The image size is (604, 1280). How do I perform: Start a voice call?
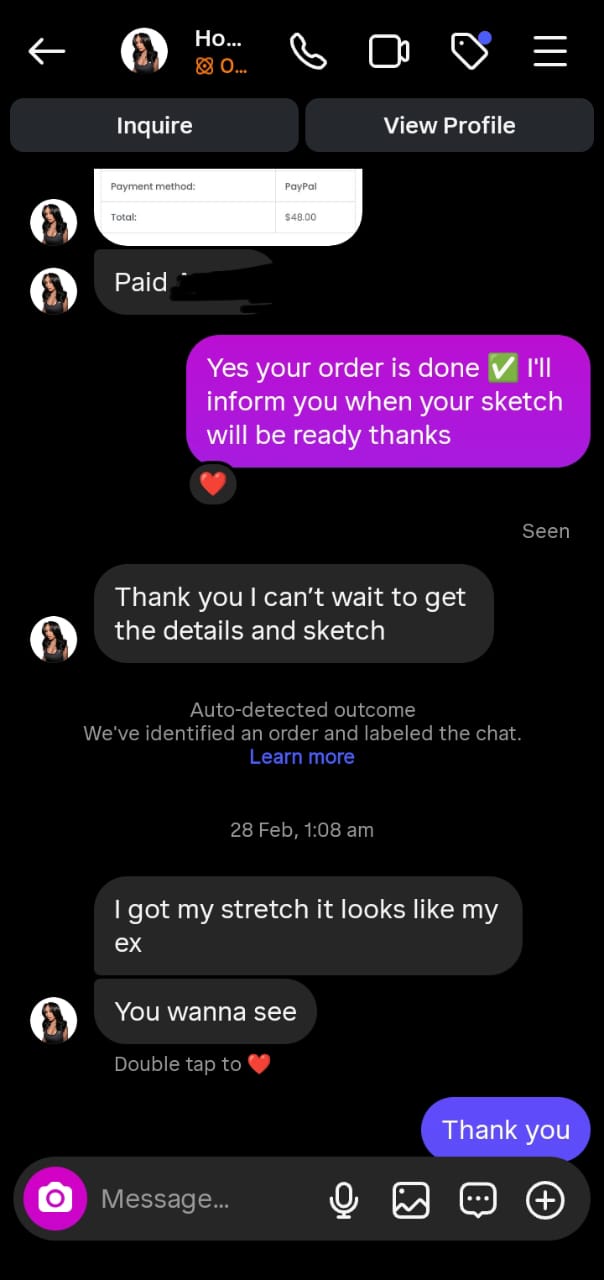[308, 51]
